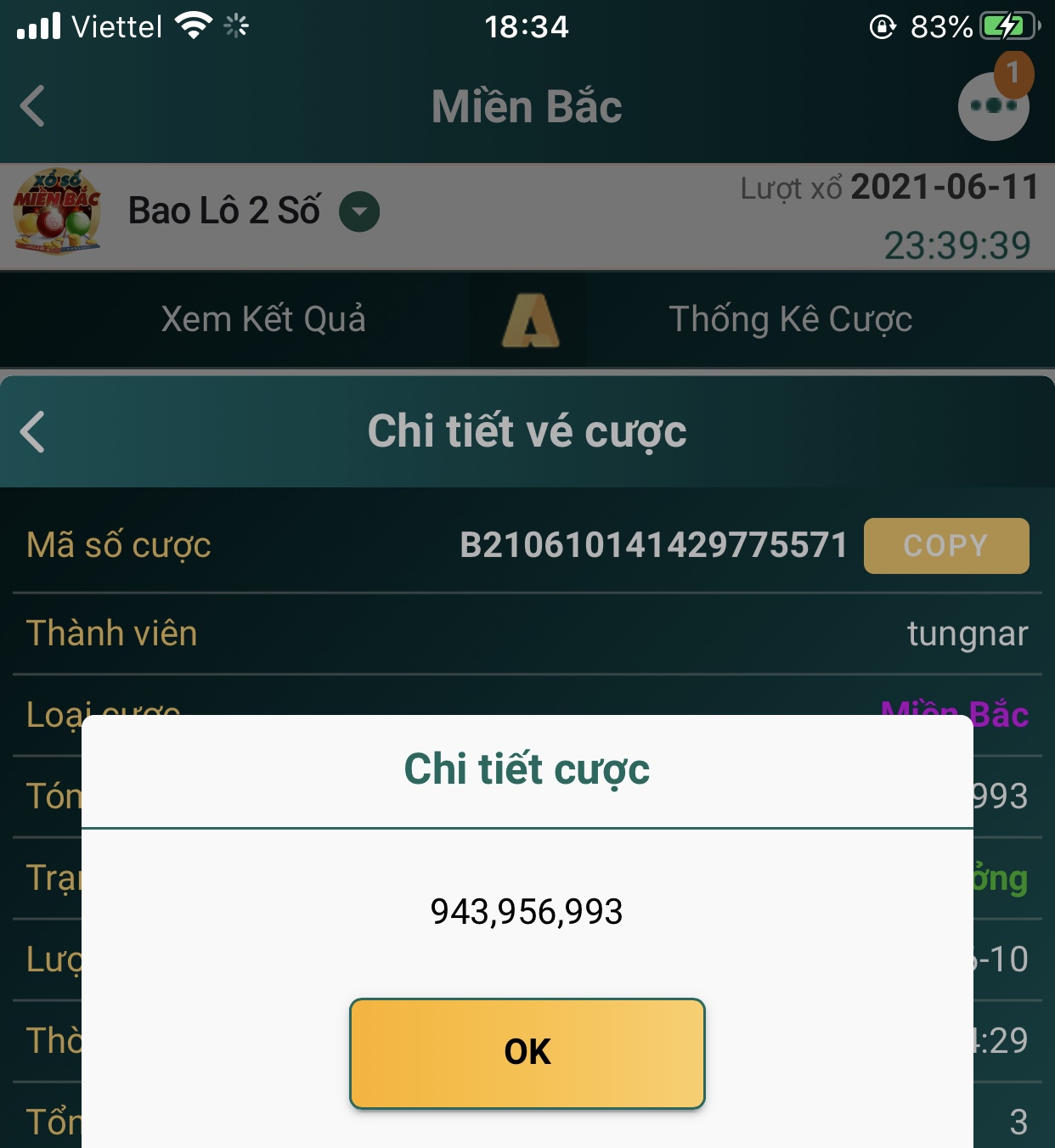Go back from Chi tiết vé cược
Screen dimensions: 1055x1148
click(34, 432)
